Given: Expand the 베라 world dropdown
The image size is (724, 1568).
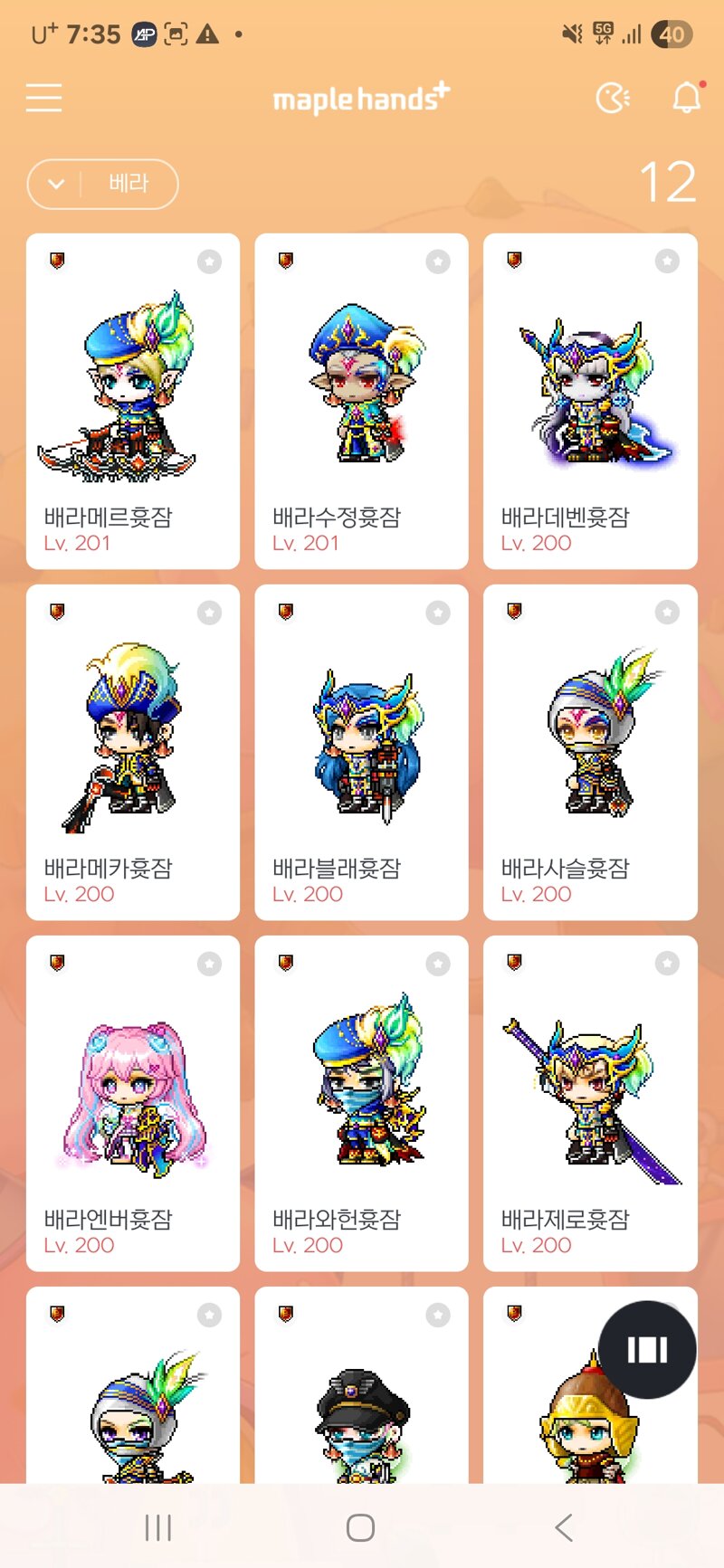Looking at the screenshot, I should pyautogui.click(x=102, y=184).
